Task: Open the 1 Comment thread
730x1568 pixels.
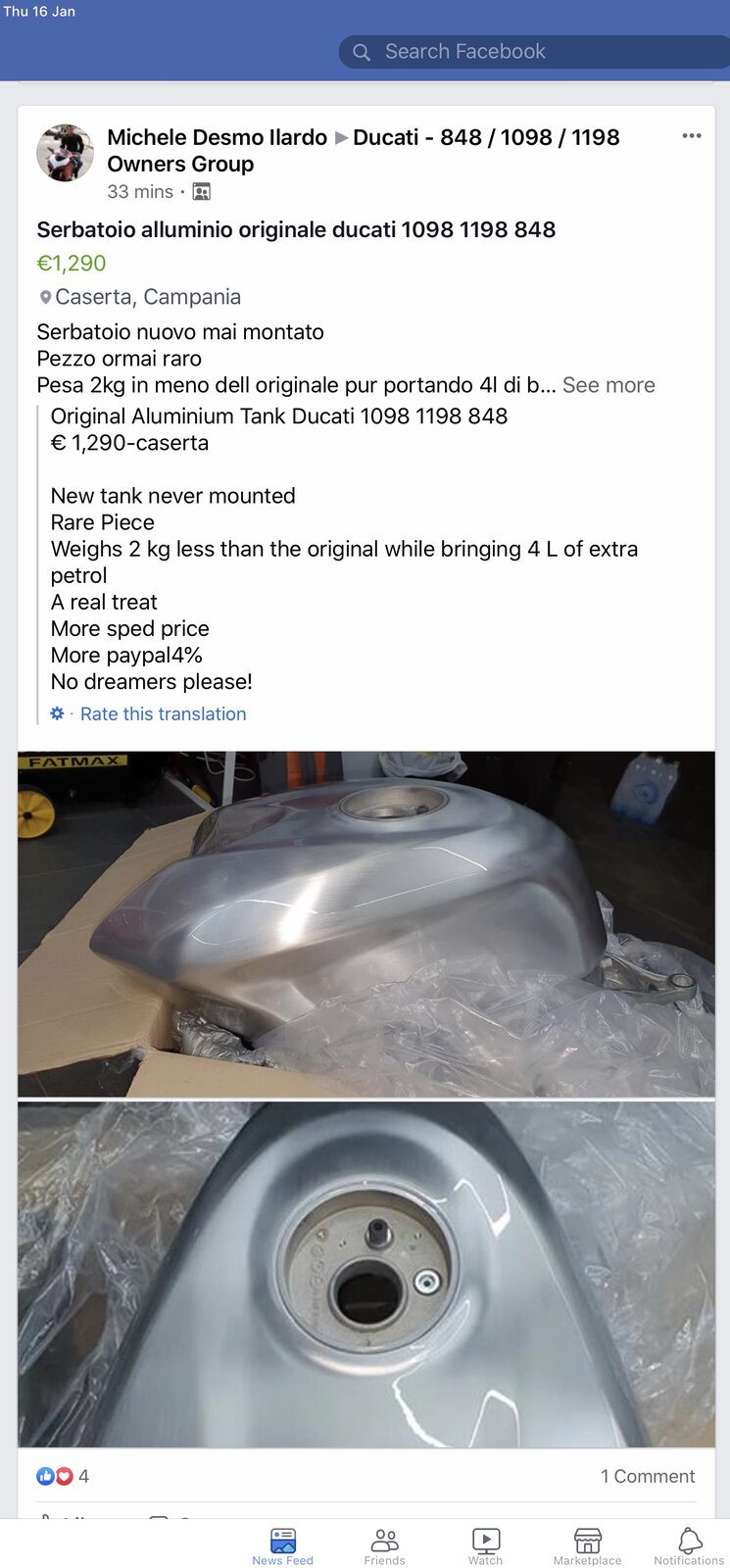Action: tap(647, 1476)
